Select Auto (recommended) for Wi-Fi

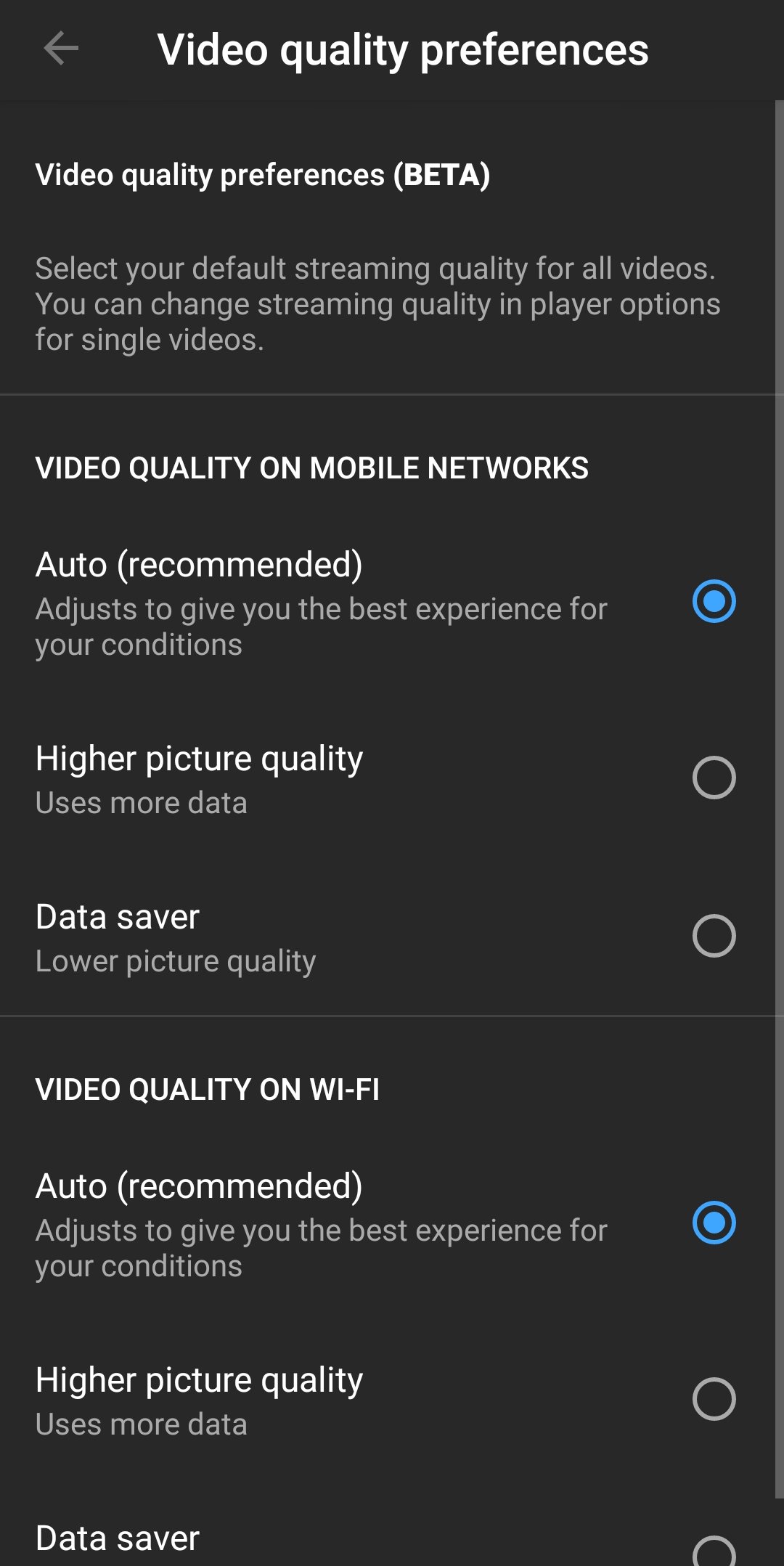coord(714,1223)
